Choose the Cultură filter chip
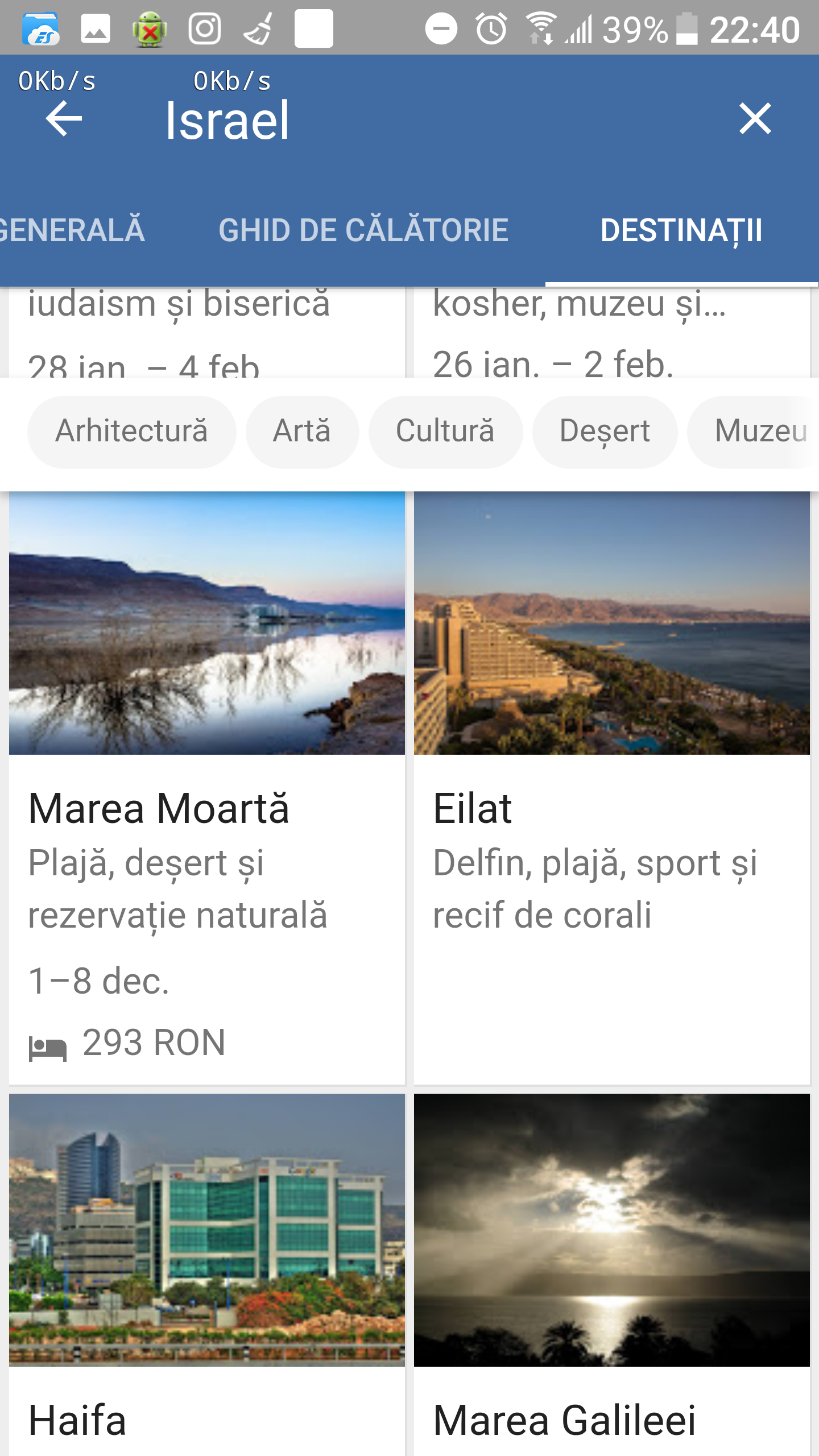 [445, 431]
